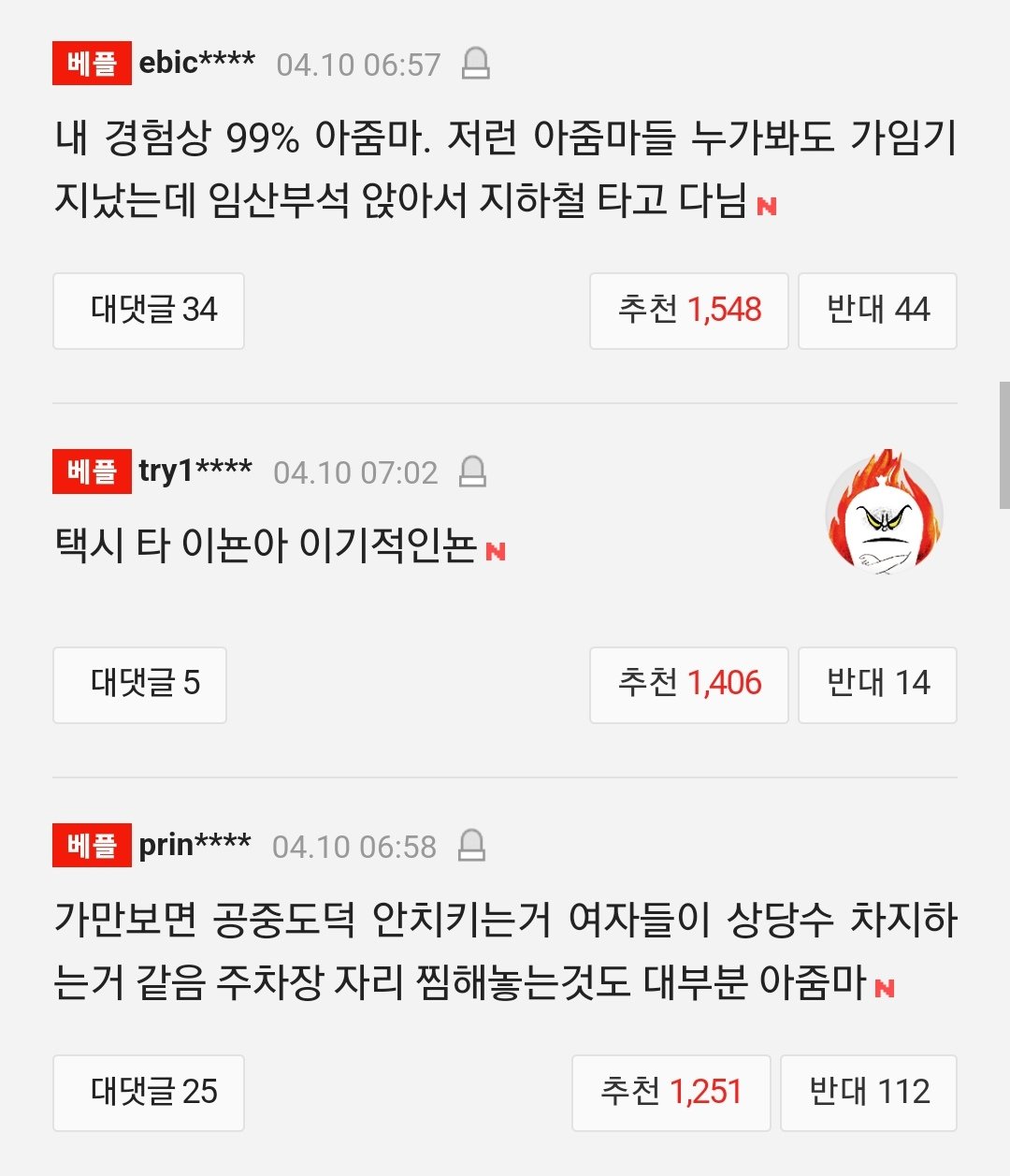Tap 반대 112 on prin****'s comment
Screen dimensions: 1010x1176
[868, 1092]
